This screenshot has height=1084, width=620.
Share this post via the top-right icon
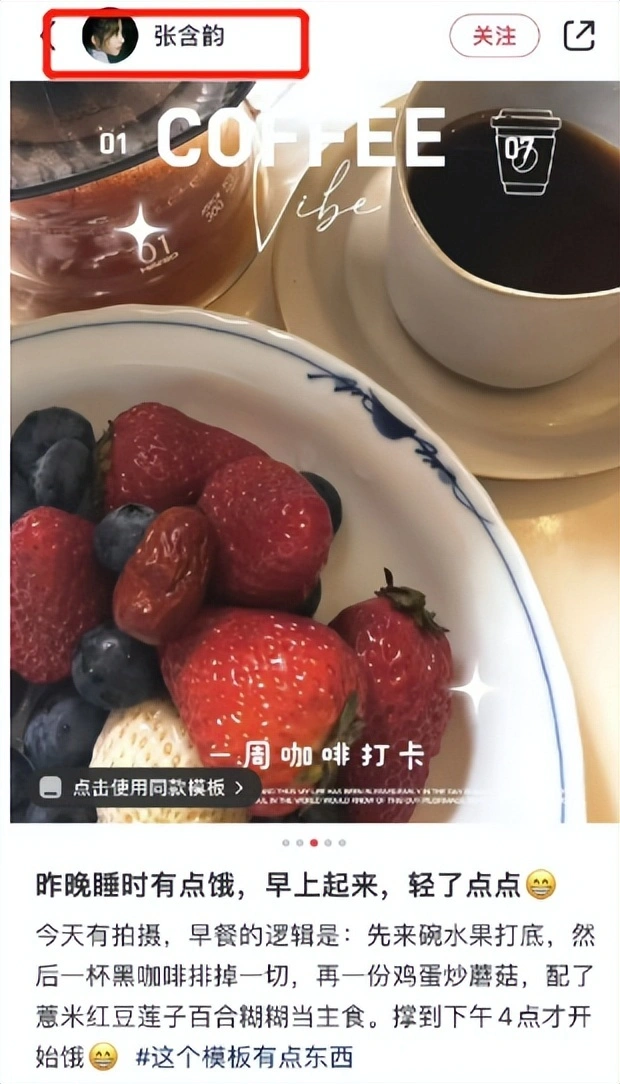579,36
